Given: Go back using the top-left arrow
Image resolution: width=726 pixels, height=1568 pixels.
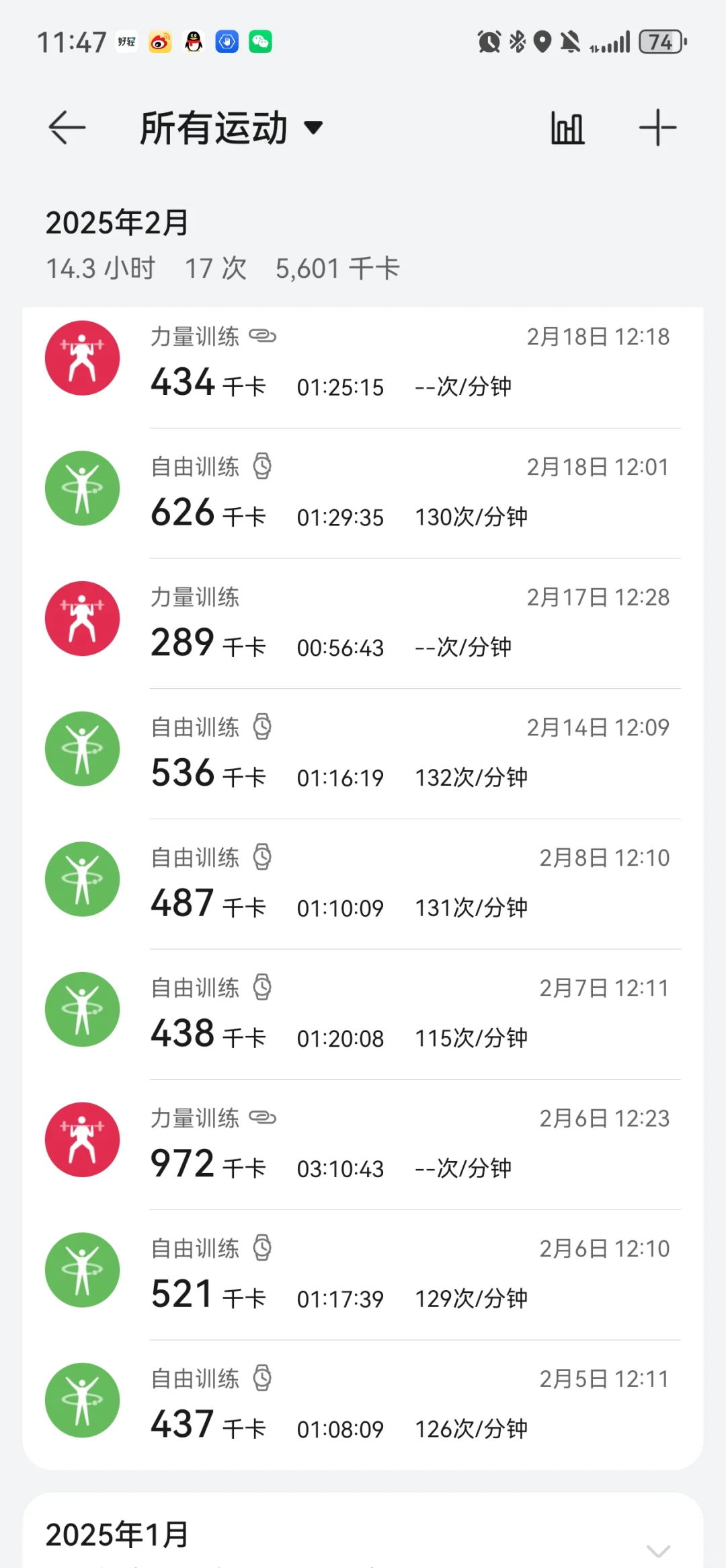Looking at the screenshot, I should point(67,128).
